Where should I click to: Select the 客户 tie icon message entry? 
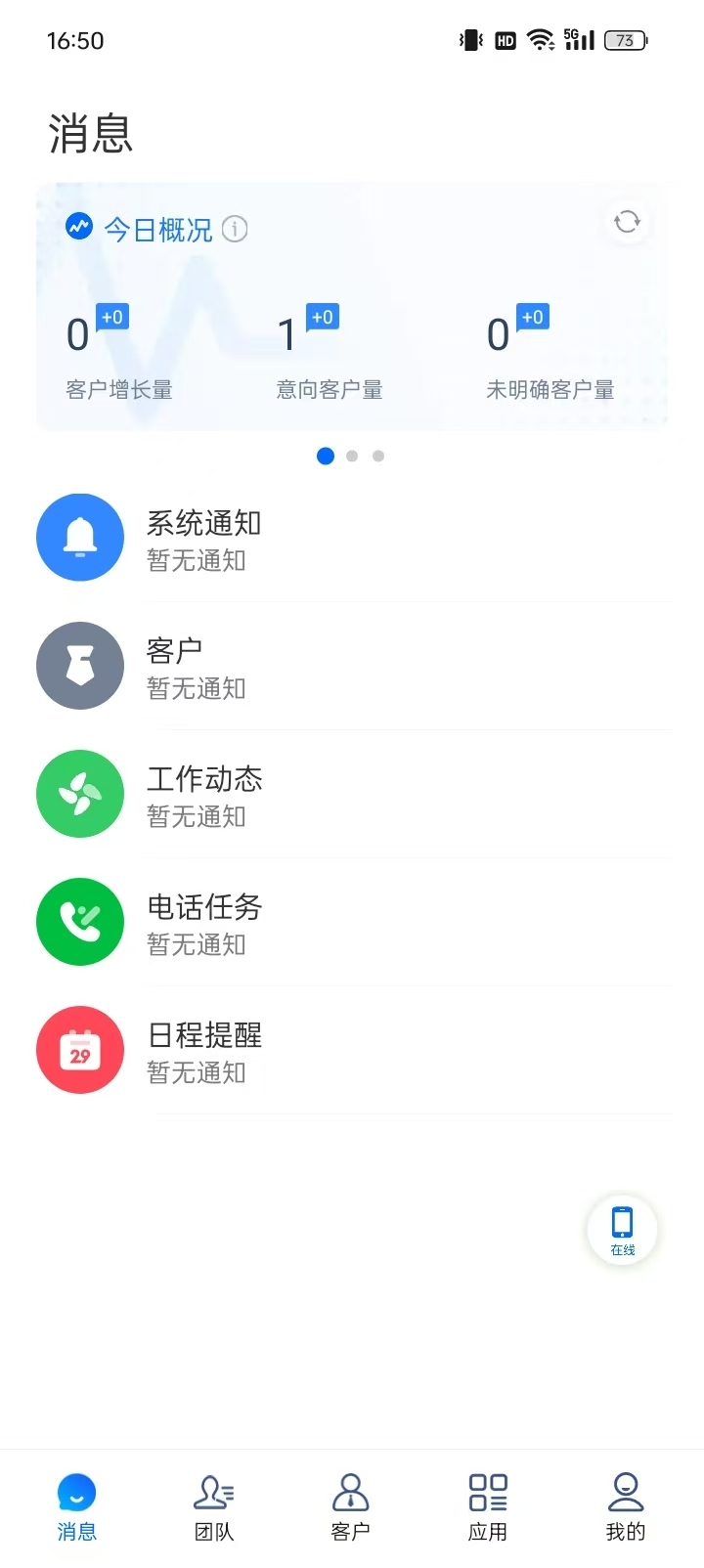(80, 666)
